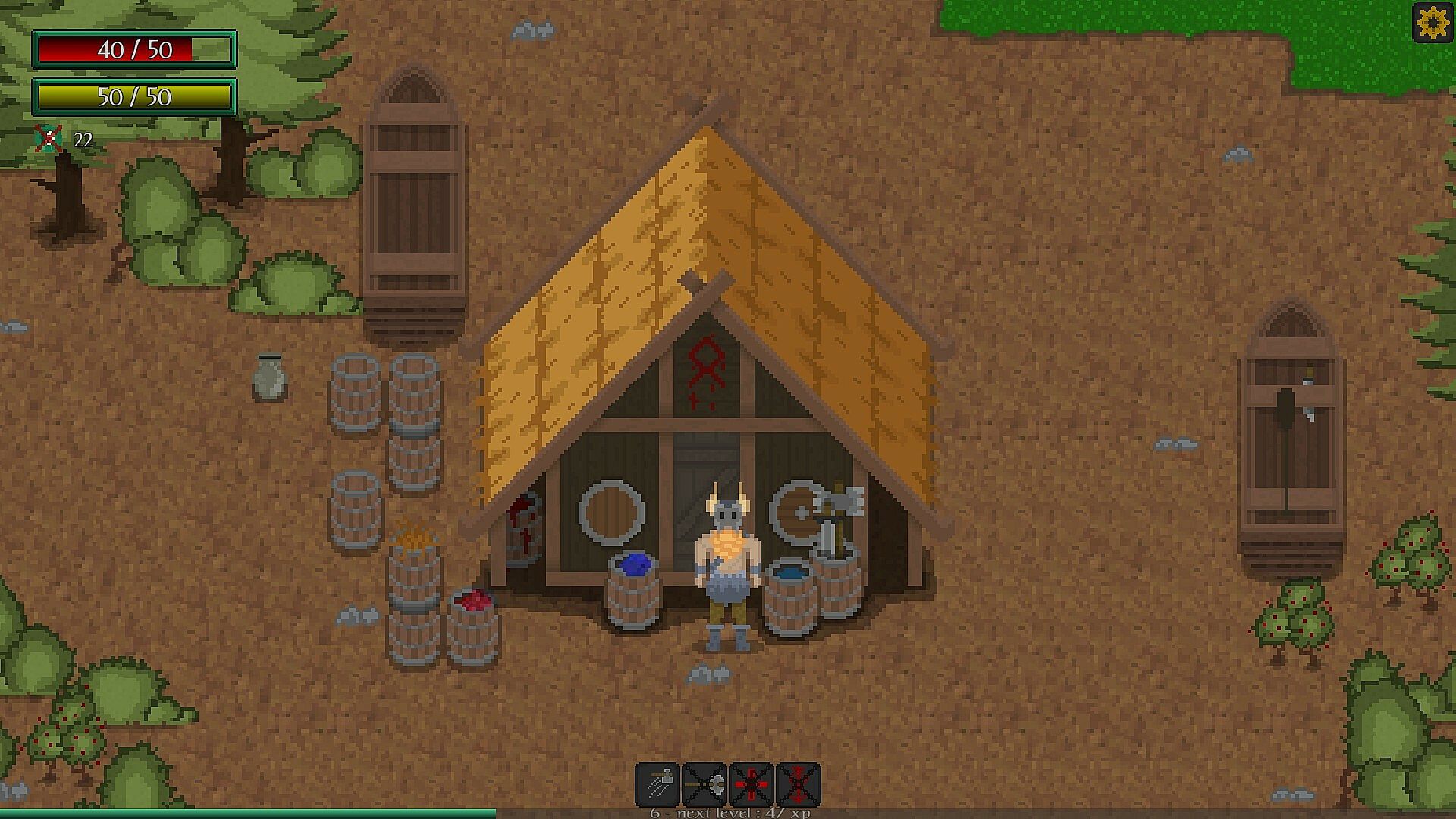This screenshot has width=1456, height=819.
Task: Select the locked axe throw skill
Action: 704,784
